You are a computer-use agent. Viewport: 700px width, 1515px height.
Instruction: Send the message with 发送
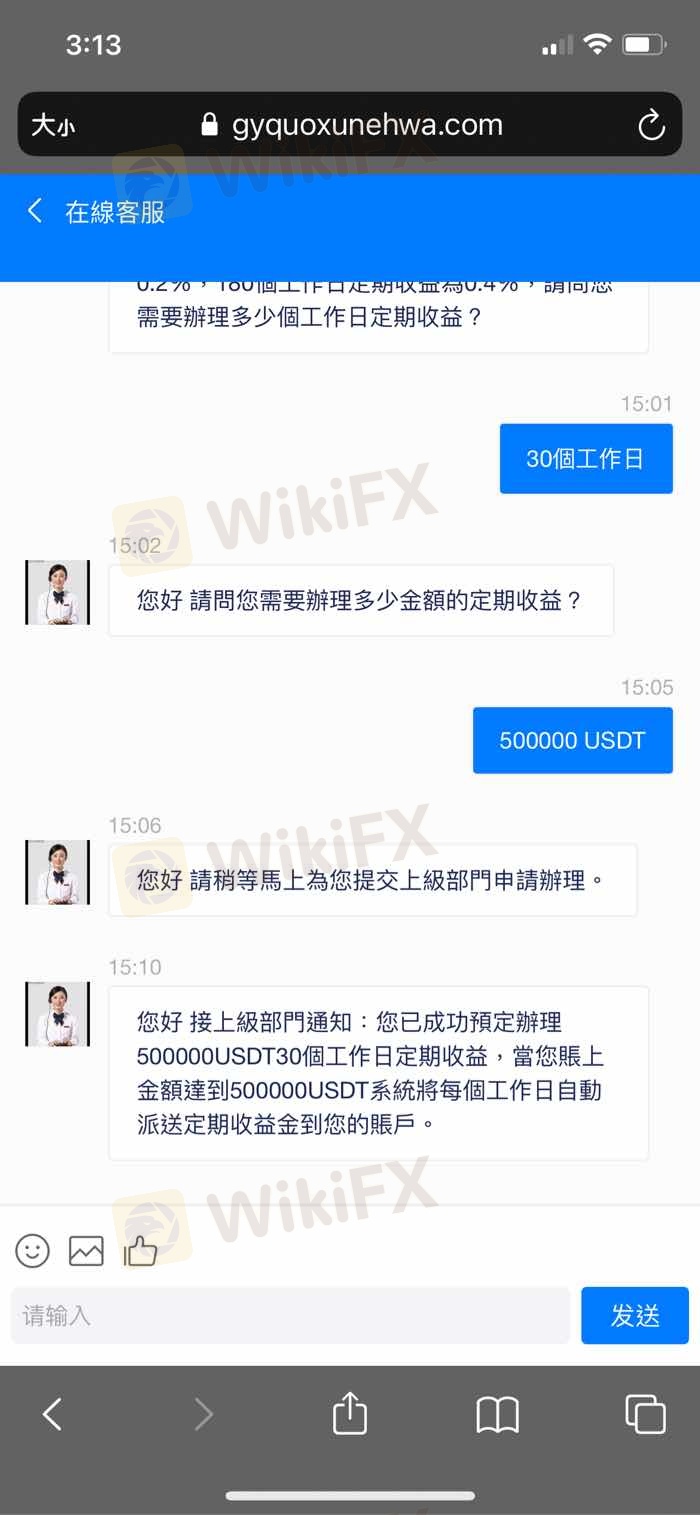[x=635, y=1315]
